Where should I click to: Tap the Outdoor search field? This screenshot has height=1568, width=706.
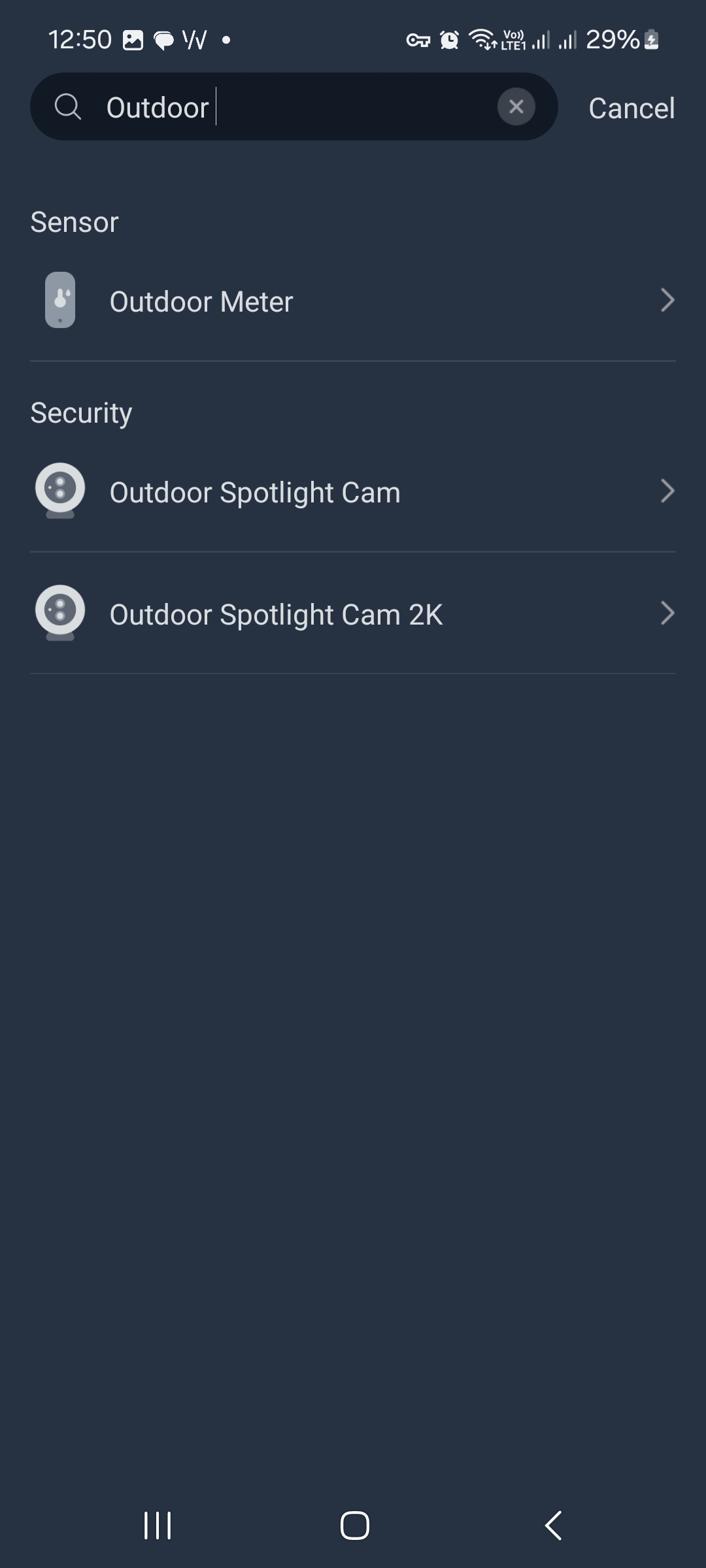pos(288,107)
